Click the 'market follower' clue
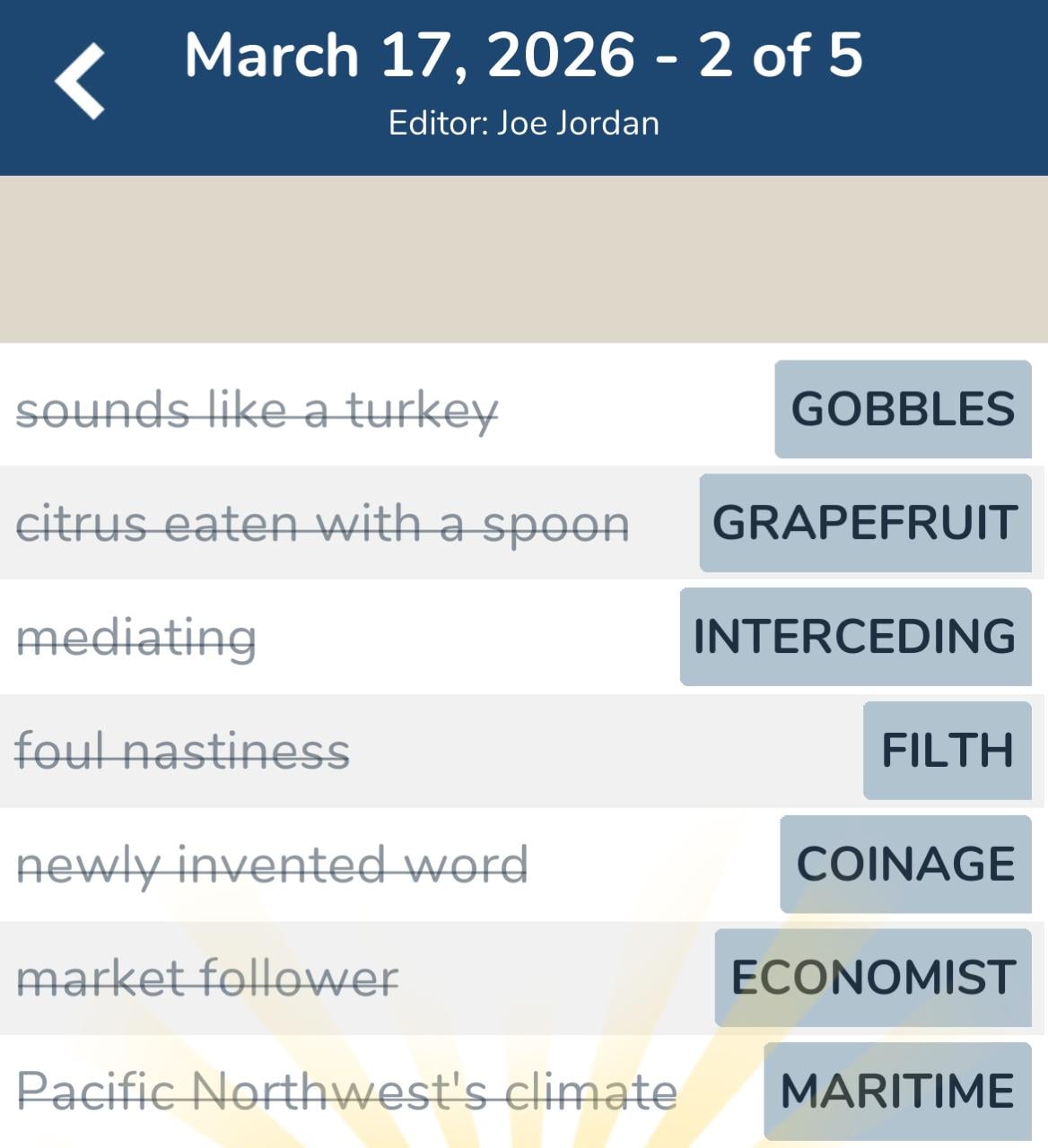Image resolution: width=1048 pixels, height=1148 pixels. [x=207, y=978]
